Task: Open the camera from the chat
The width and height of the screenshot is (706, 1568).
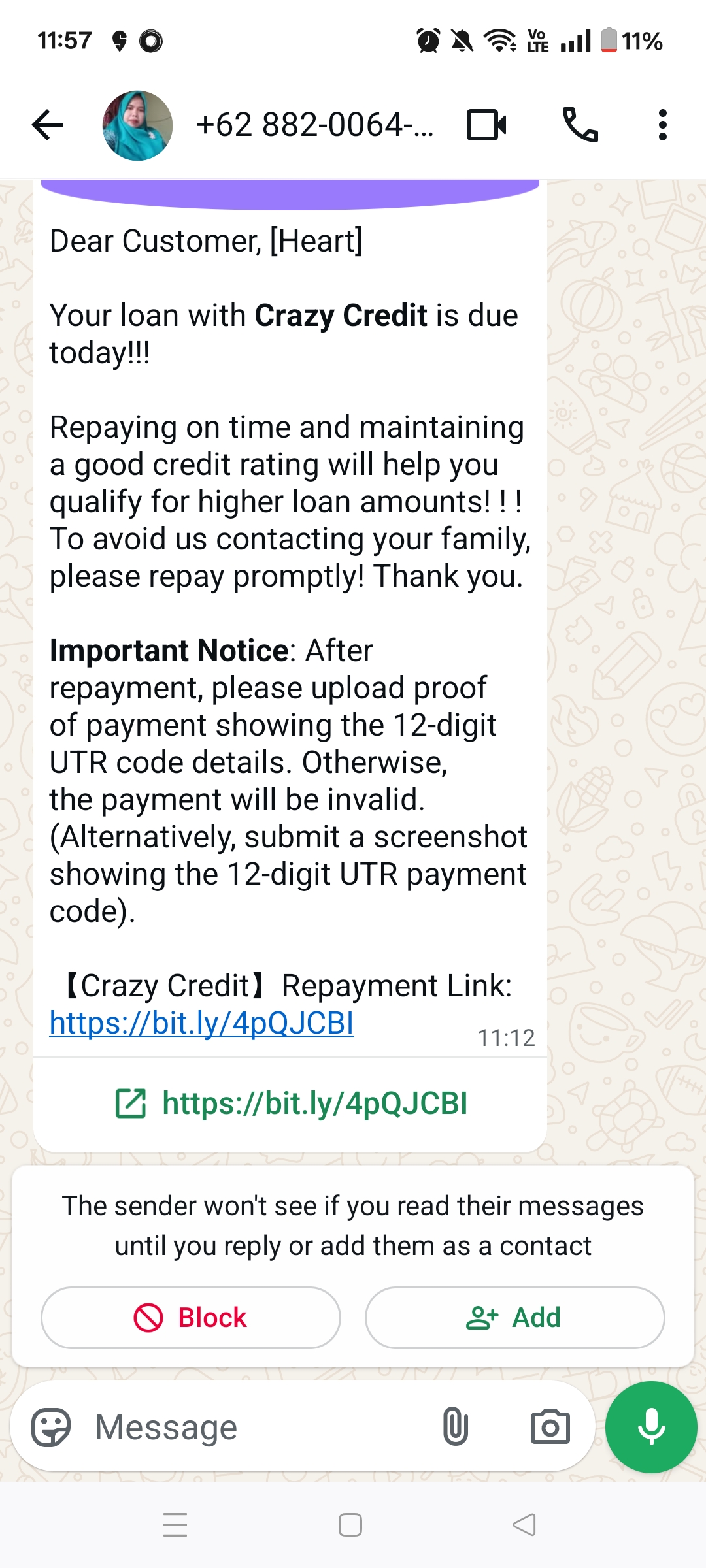Action: pos(550,1428)
